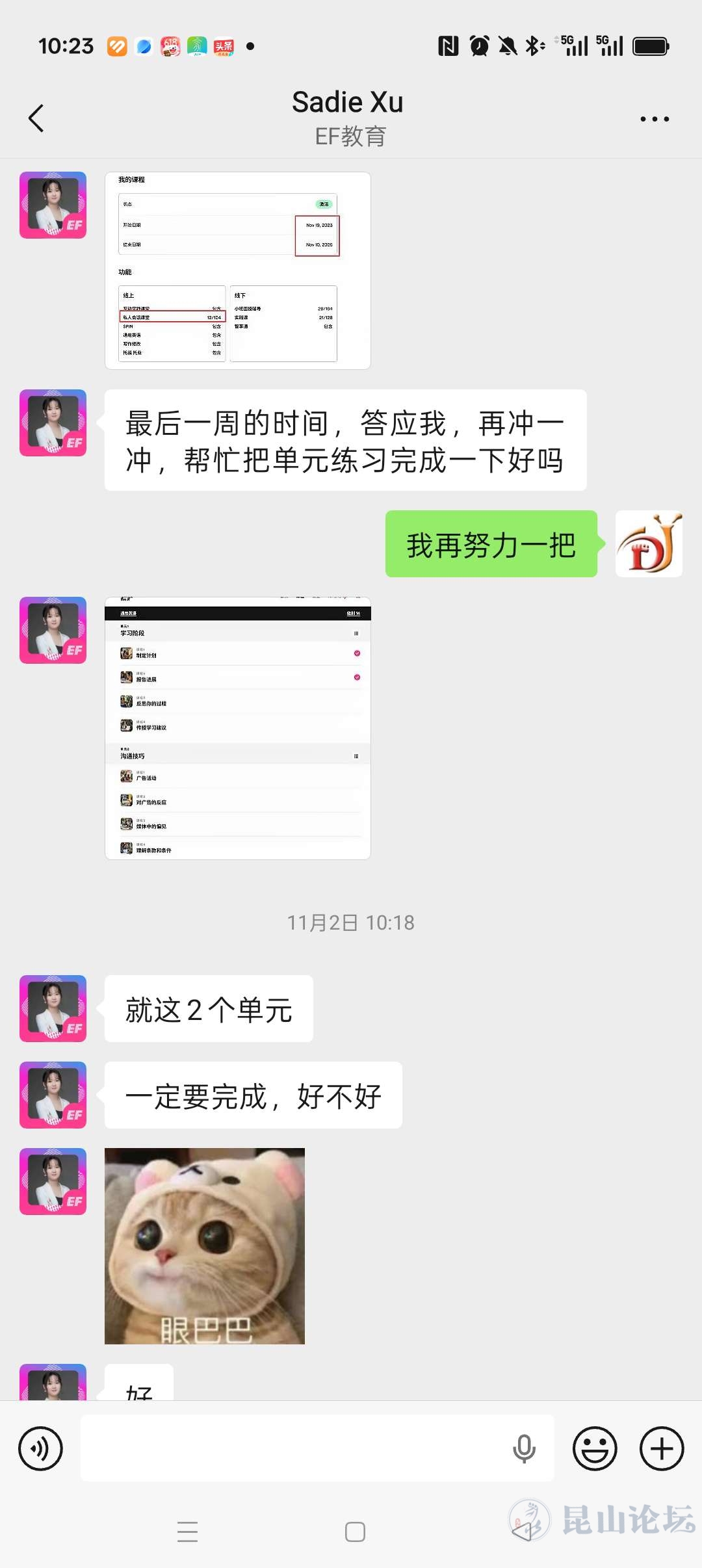
Task: Open the system recent apps button
Action: (x=187, y=1532)
